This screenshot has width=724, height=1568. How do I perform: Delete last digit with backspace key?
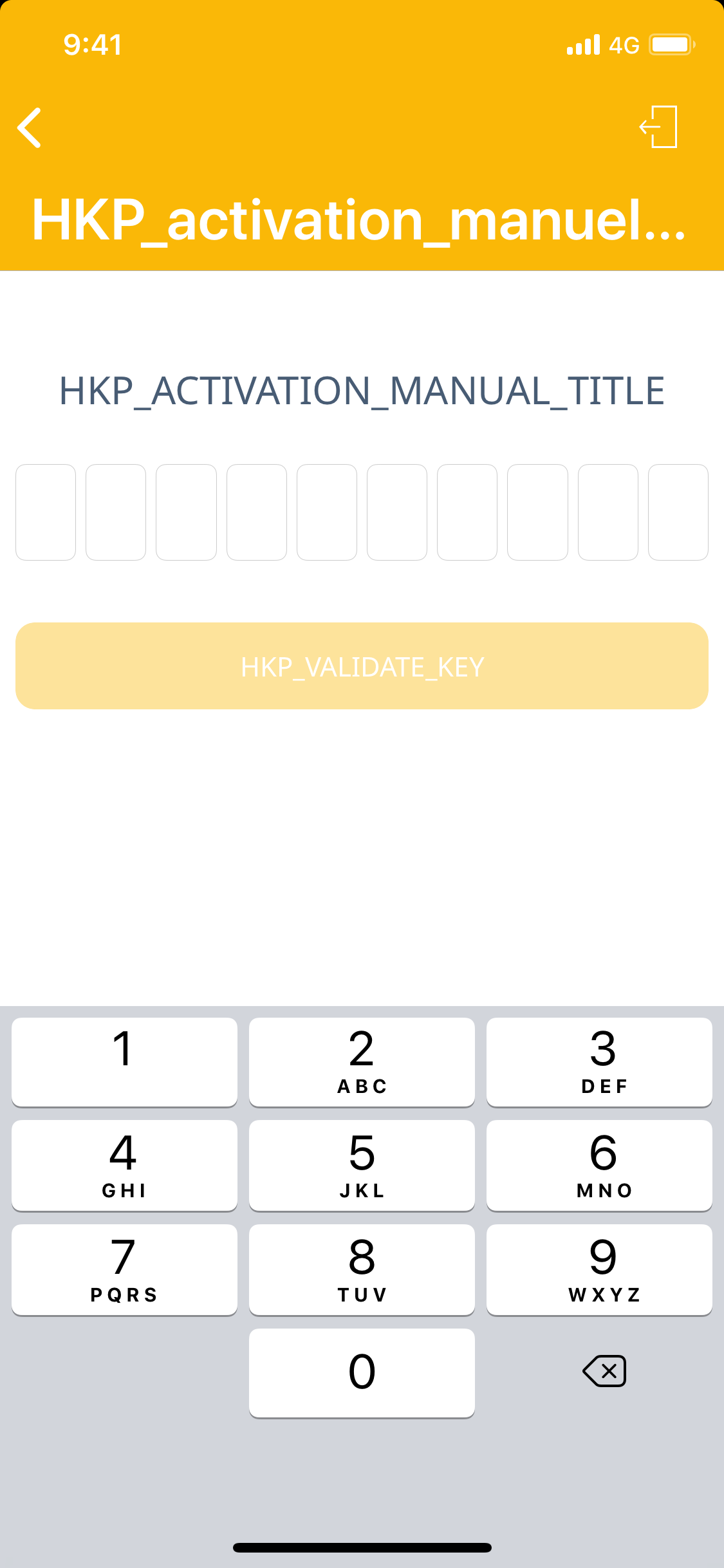(604, 1371)
